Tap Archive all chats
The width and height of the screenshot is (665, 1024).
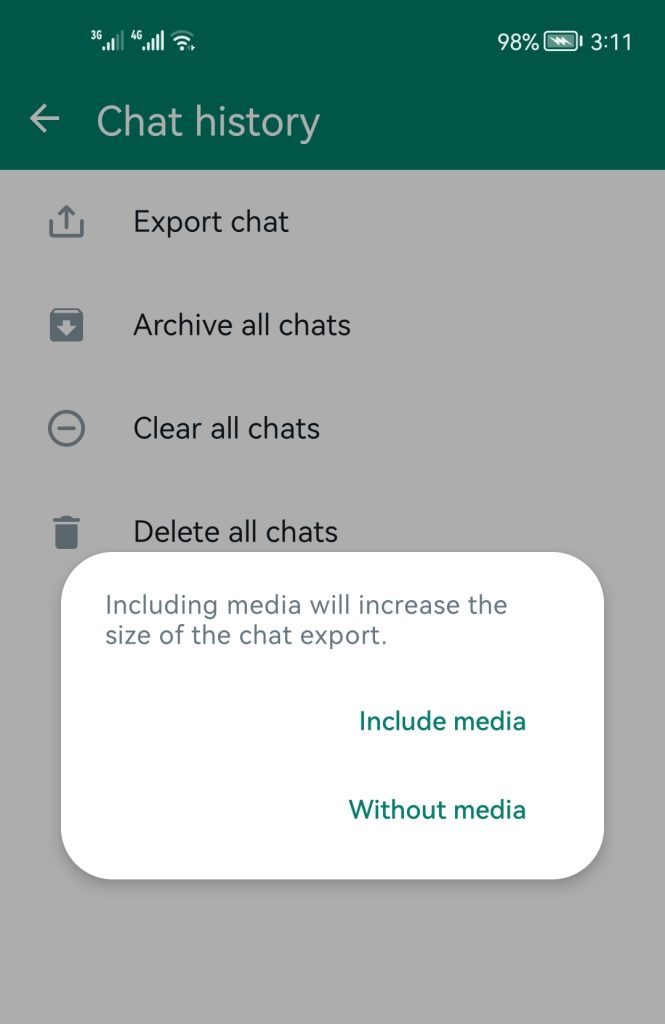tap(242, 325)
